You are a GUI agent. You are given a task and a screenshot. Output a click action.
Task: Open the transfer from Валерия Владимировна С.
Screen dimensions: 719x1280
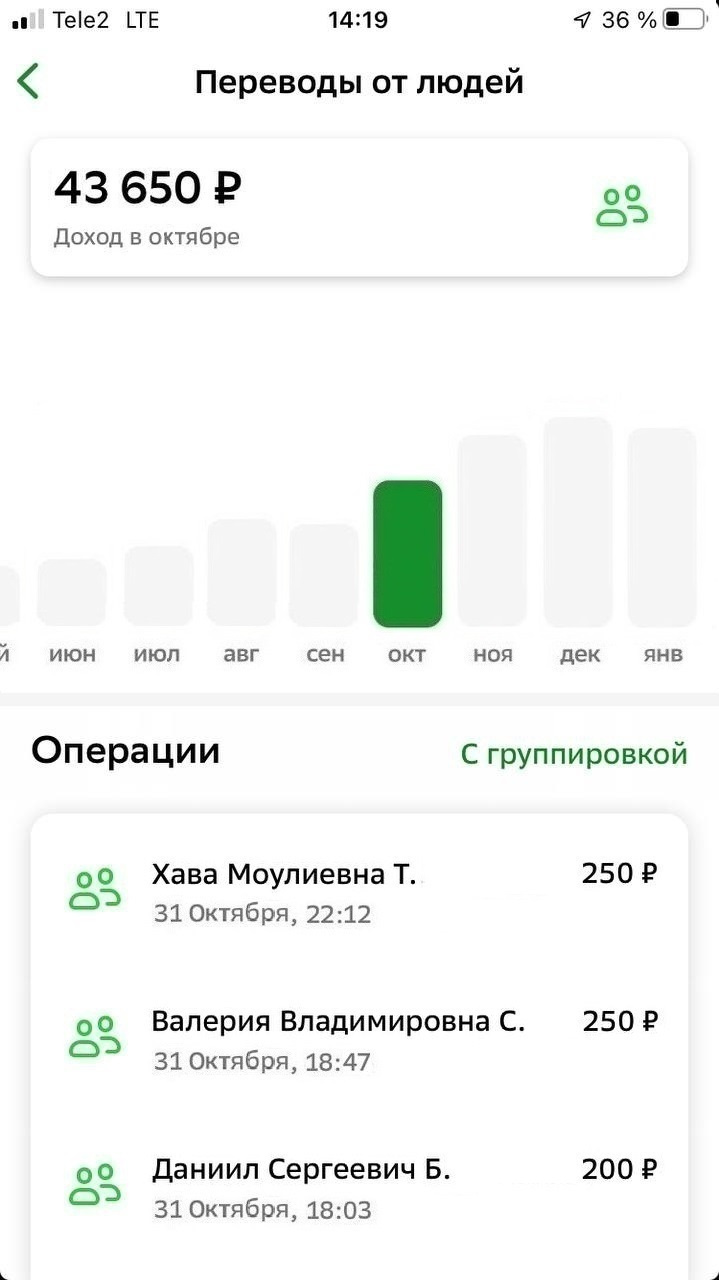coord(359,1038)
